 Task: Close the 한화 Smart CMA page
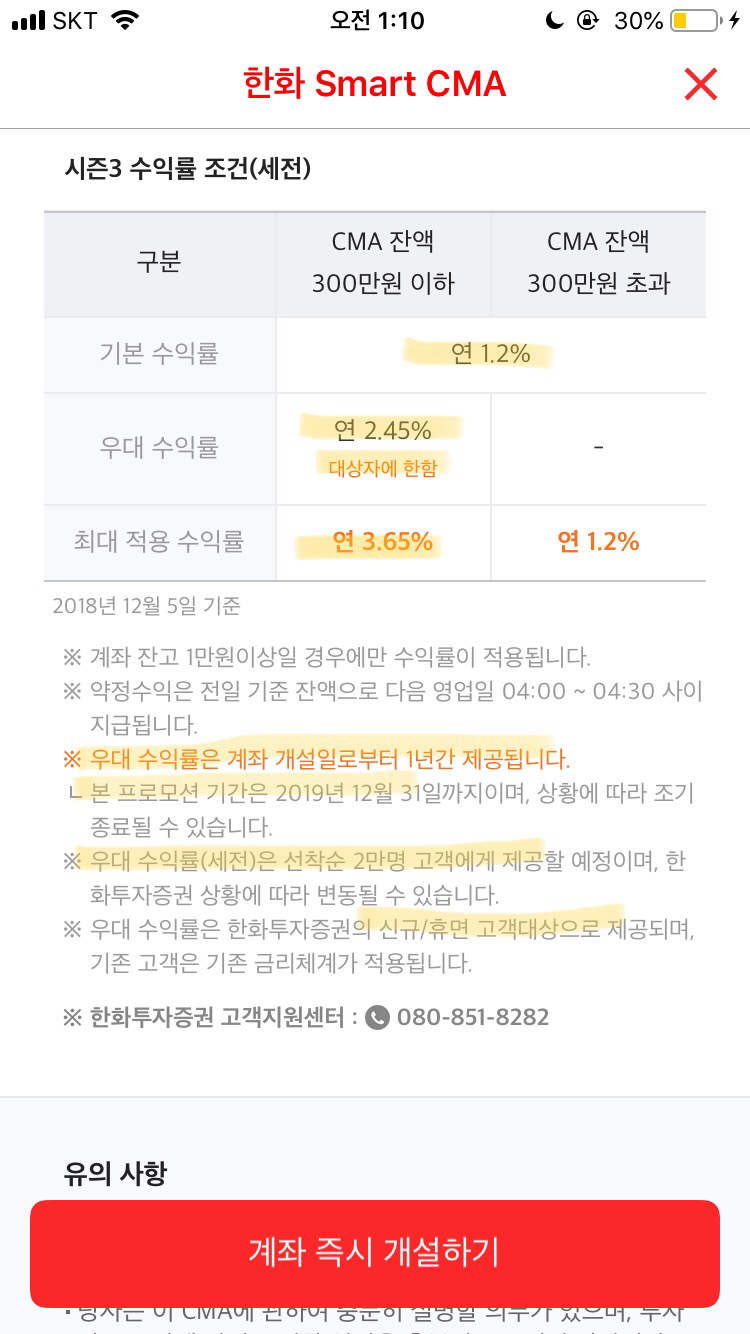[701, 84]
